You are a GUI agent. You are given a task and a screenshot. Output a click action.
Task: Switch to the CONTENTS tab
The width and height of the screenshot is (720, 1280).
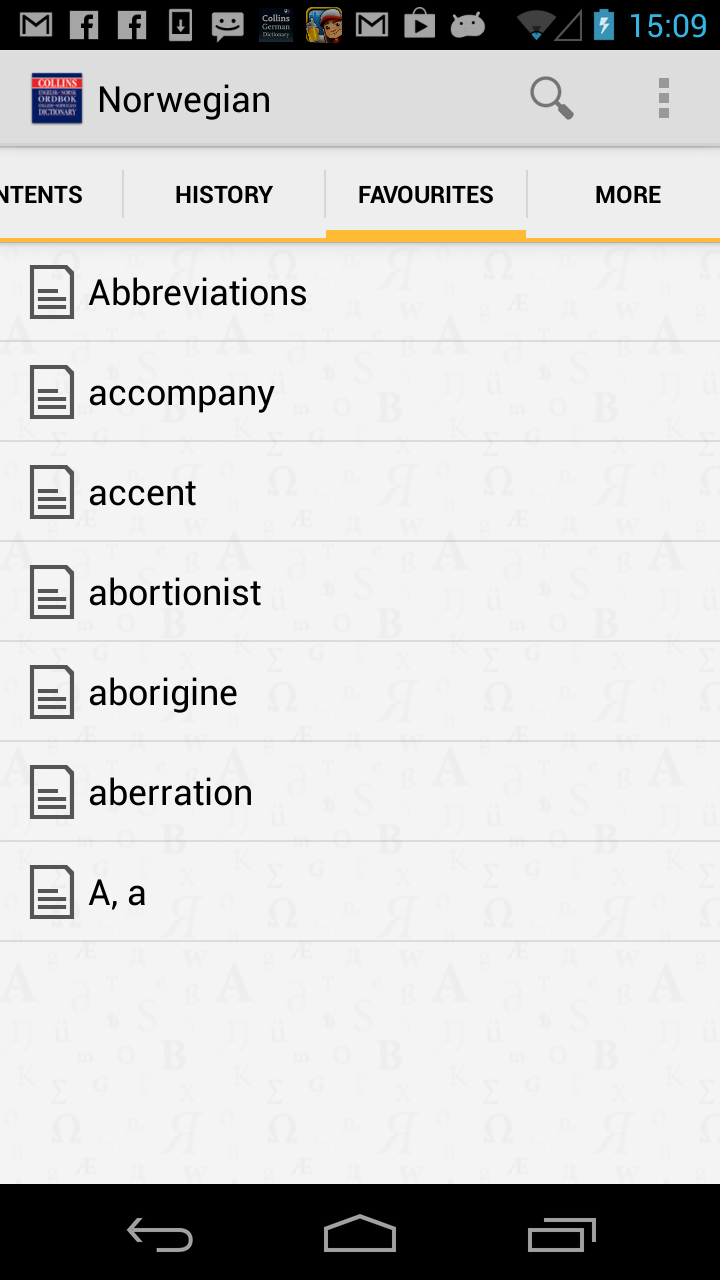point(40,194)
